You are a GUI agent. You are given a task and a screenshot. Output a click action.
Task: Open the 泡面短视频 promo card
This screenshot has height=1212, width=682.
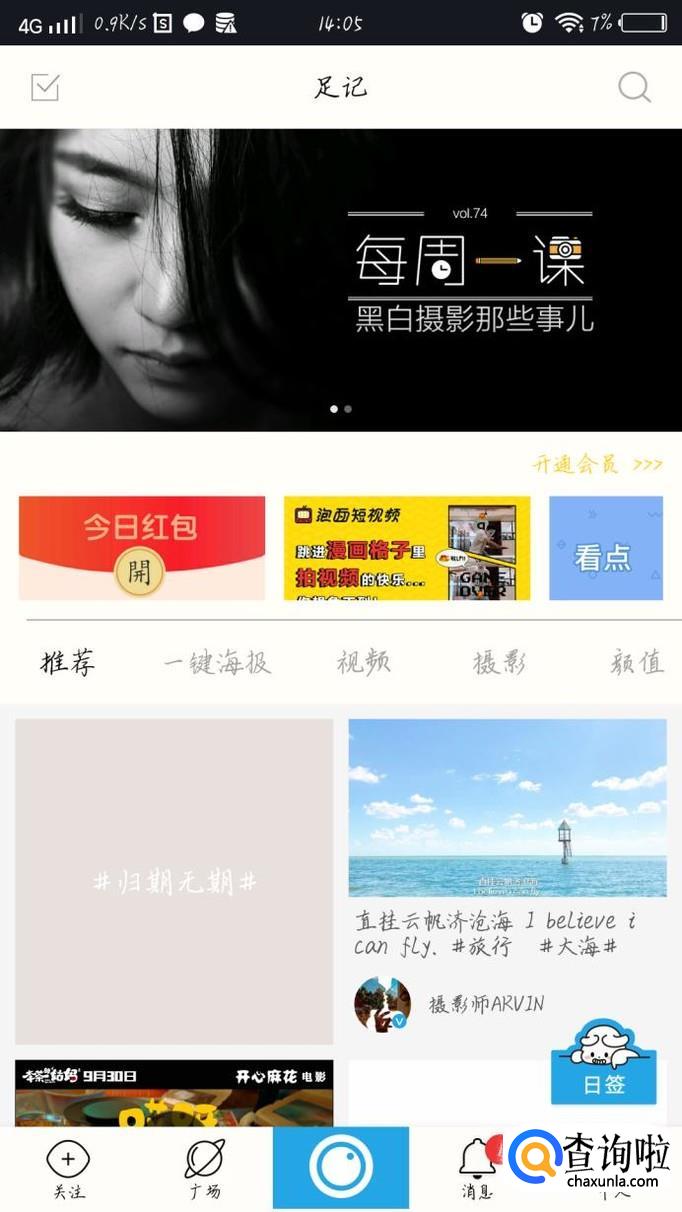407,548
